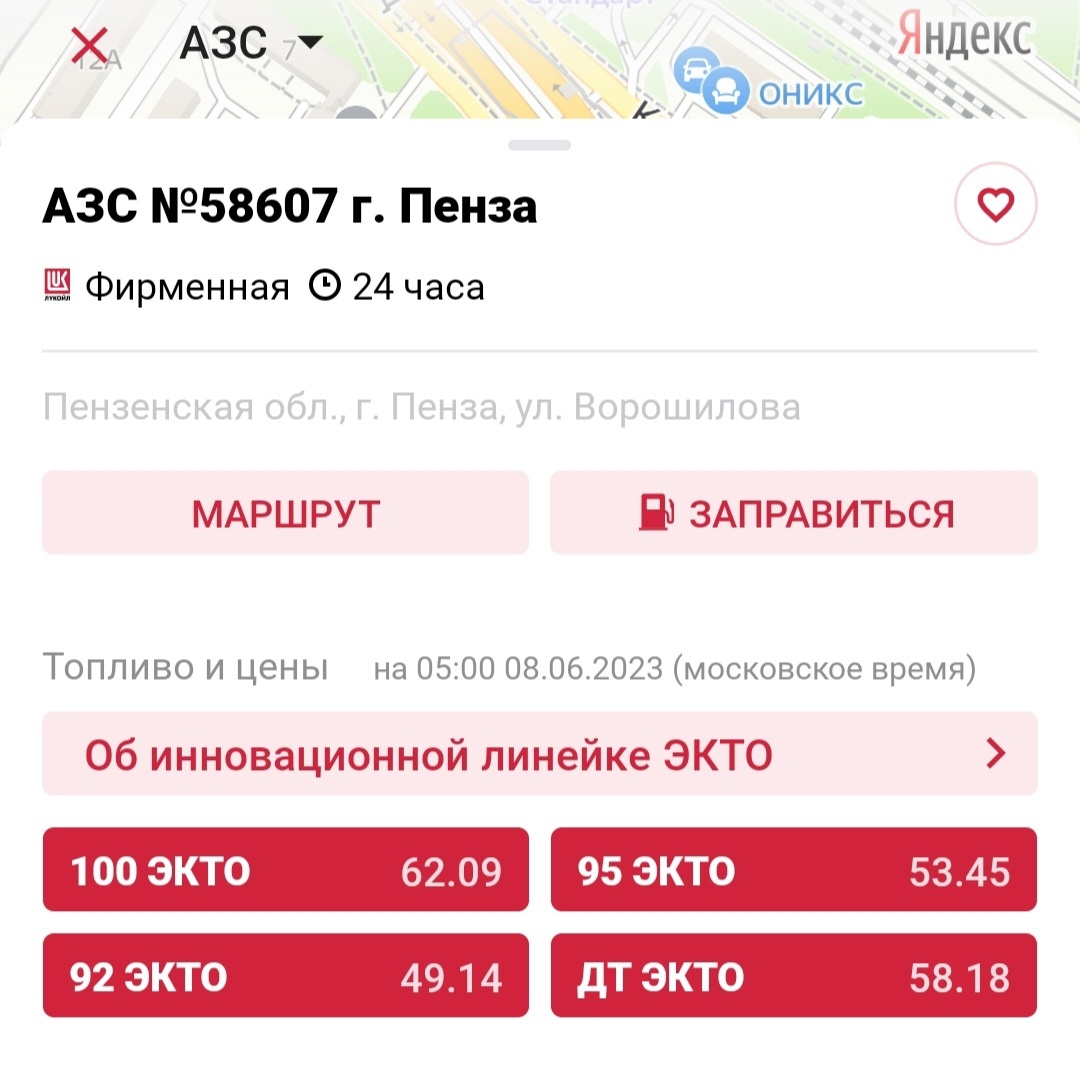Close the station details with the X icon
The image size is (1080, 1091).
point(92,45)
